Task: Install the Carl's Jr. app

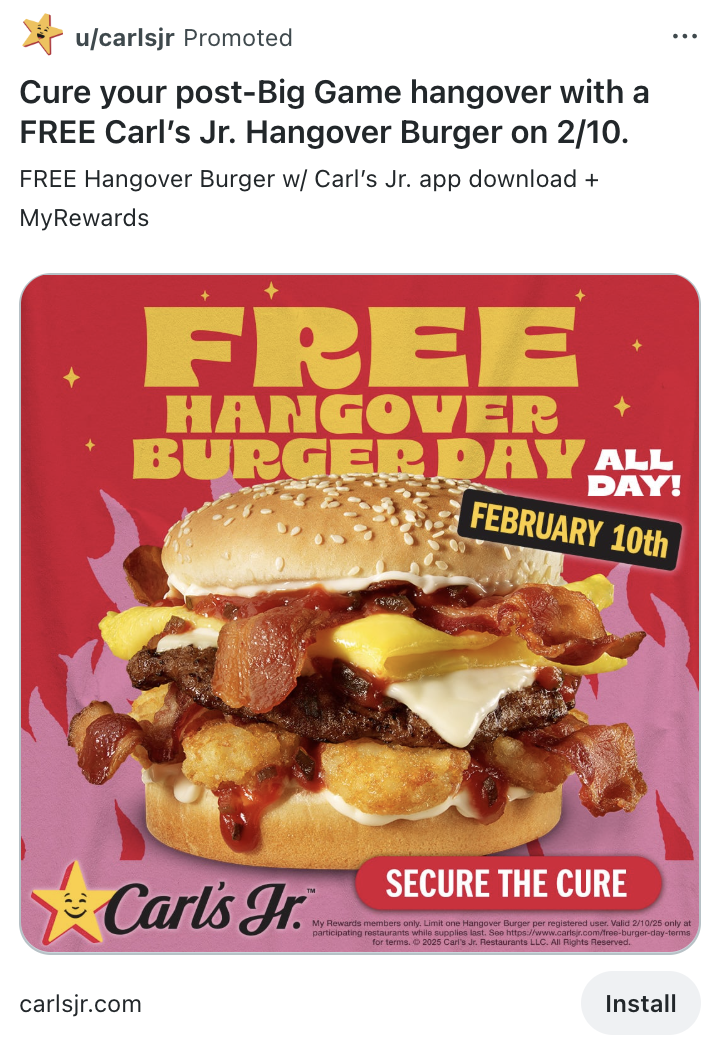Action: pos(640,1003)
